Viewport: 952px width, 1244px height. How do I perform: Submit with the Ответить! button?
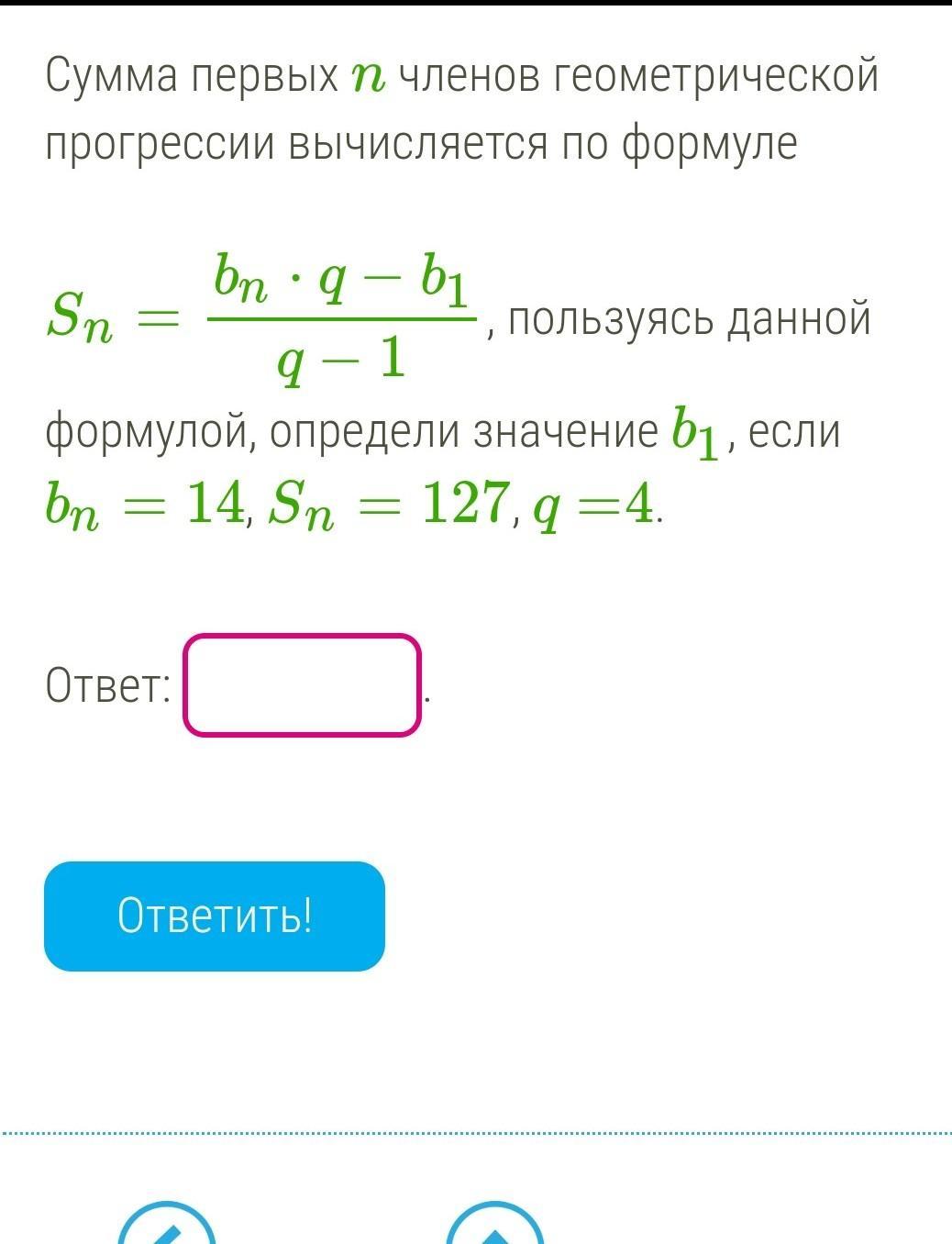pos(215,916)
